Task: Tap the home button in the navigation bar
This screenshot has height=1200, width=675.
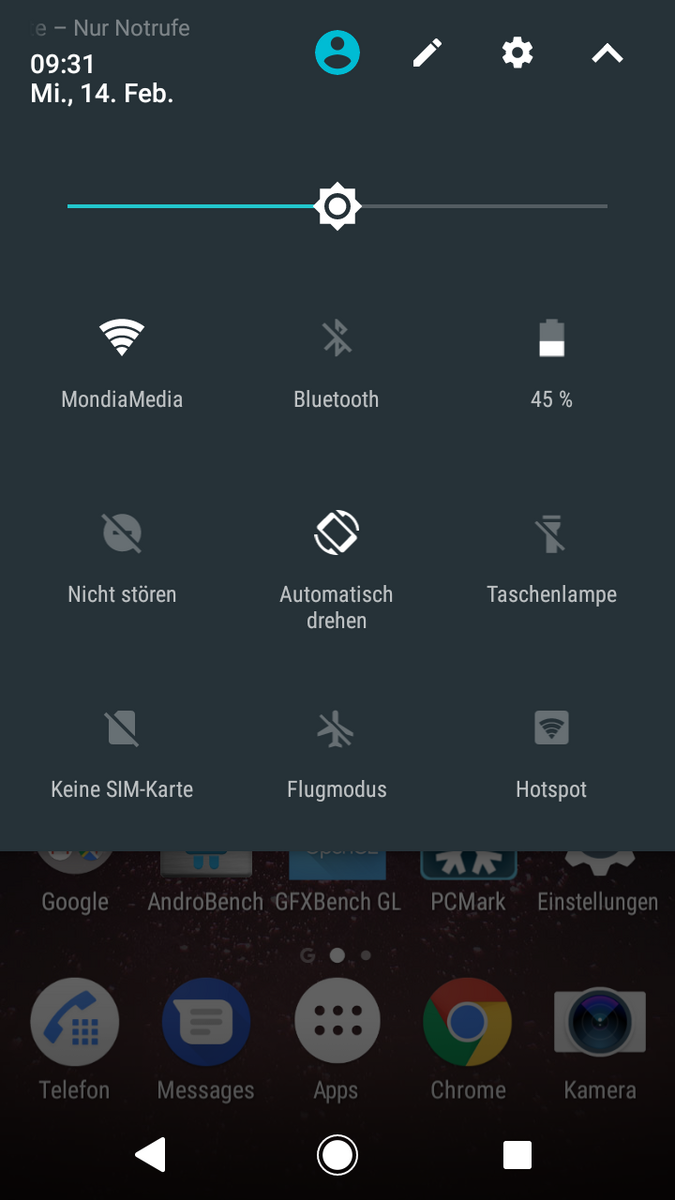Action: coord(337,1155)
